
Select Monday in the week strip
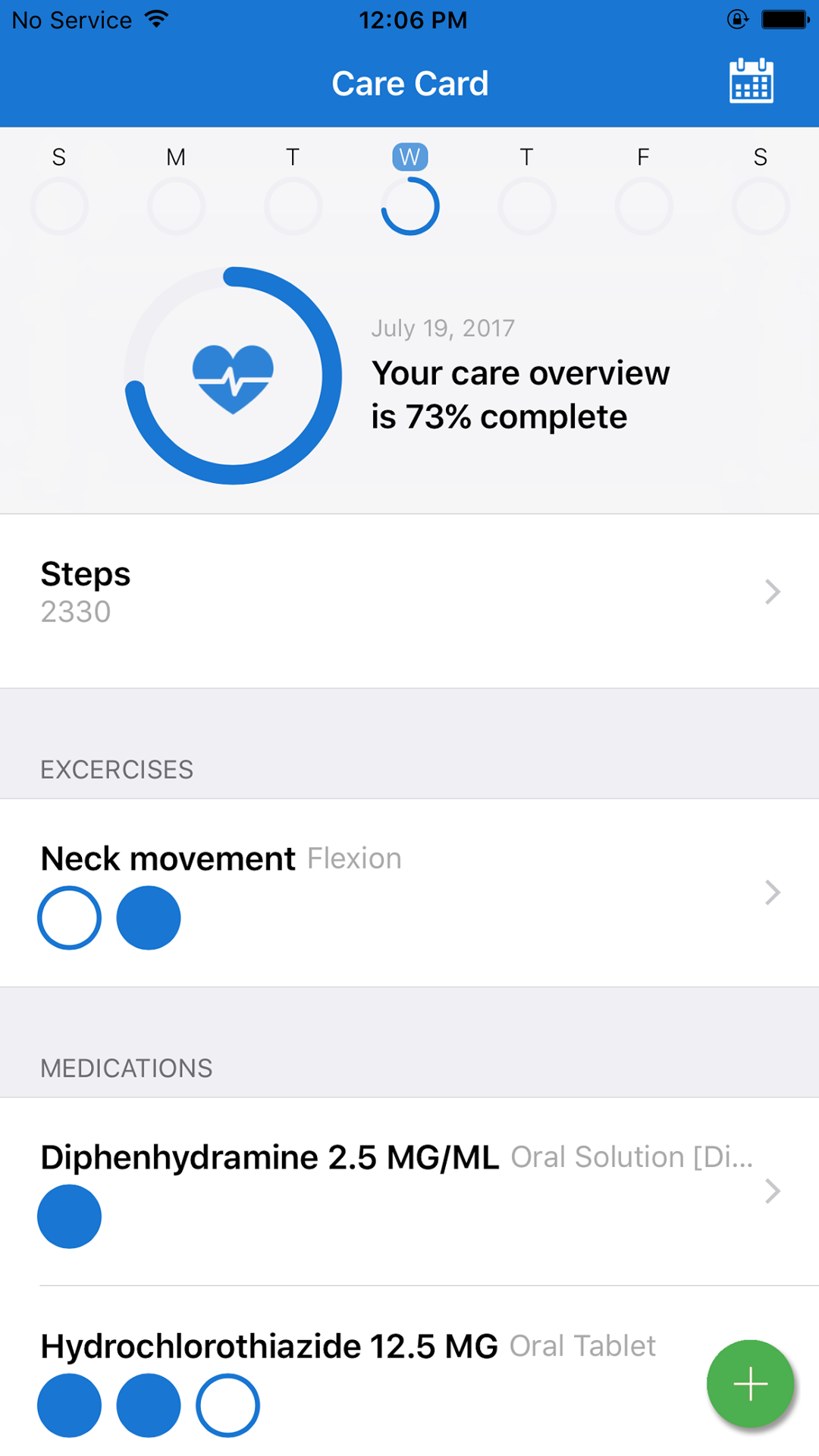[x=176, y=205]
